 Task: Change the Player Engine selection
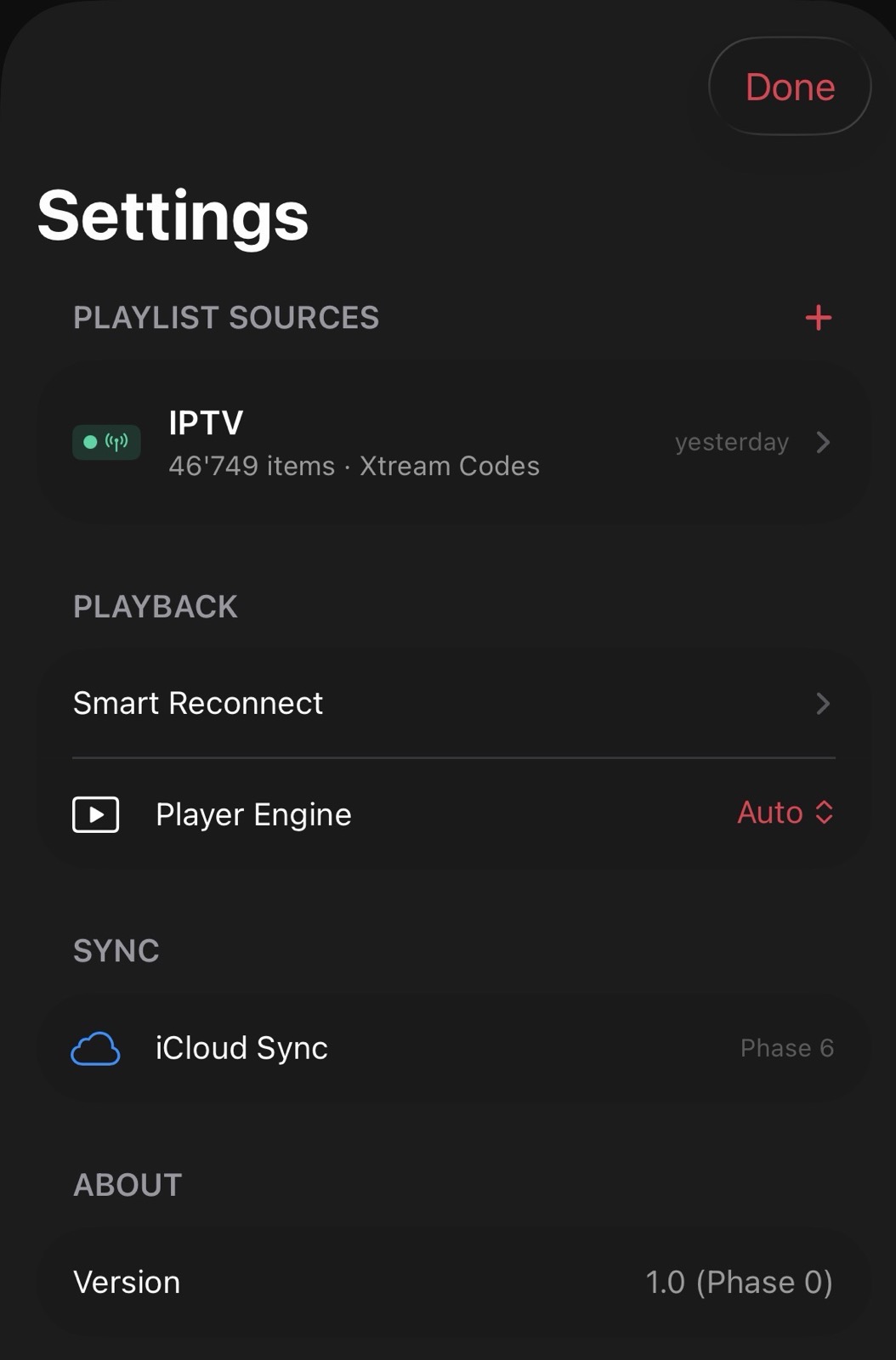785,813
